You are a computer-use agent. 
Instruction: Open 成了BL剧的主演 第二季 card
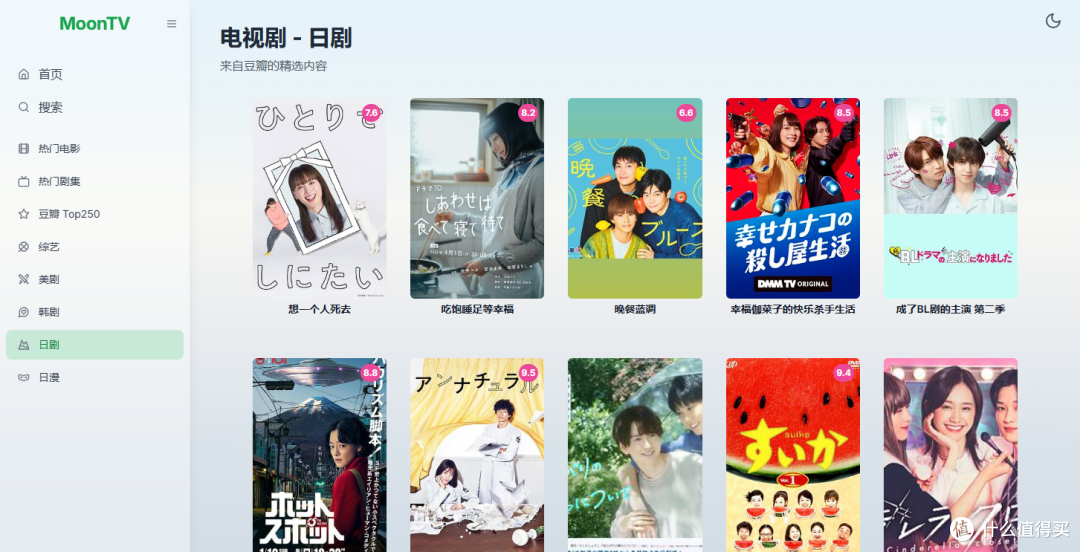click(x=950, y=198)
